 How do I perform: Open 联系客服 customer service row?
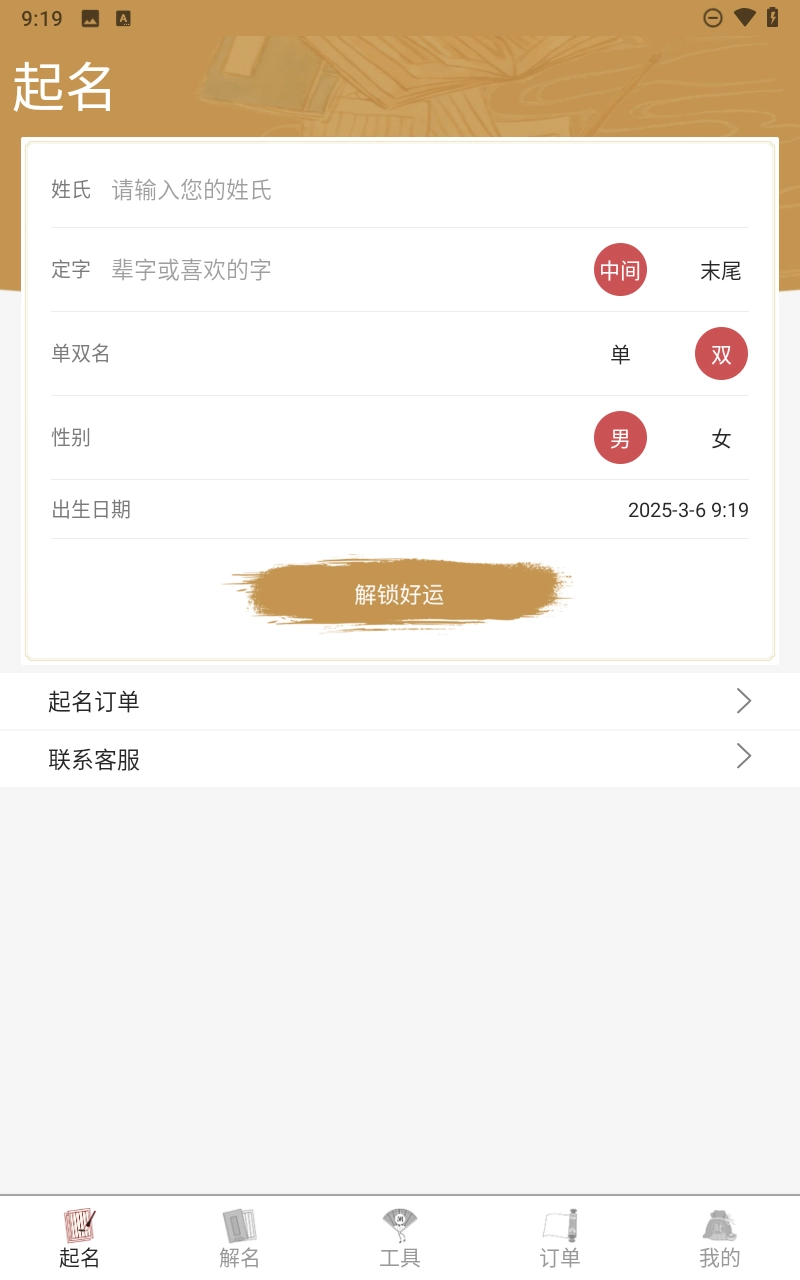(400, 759)
